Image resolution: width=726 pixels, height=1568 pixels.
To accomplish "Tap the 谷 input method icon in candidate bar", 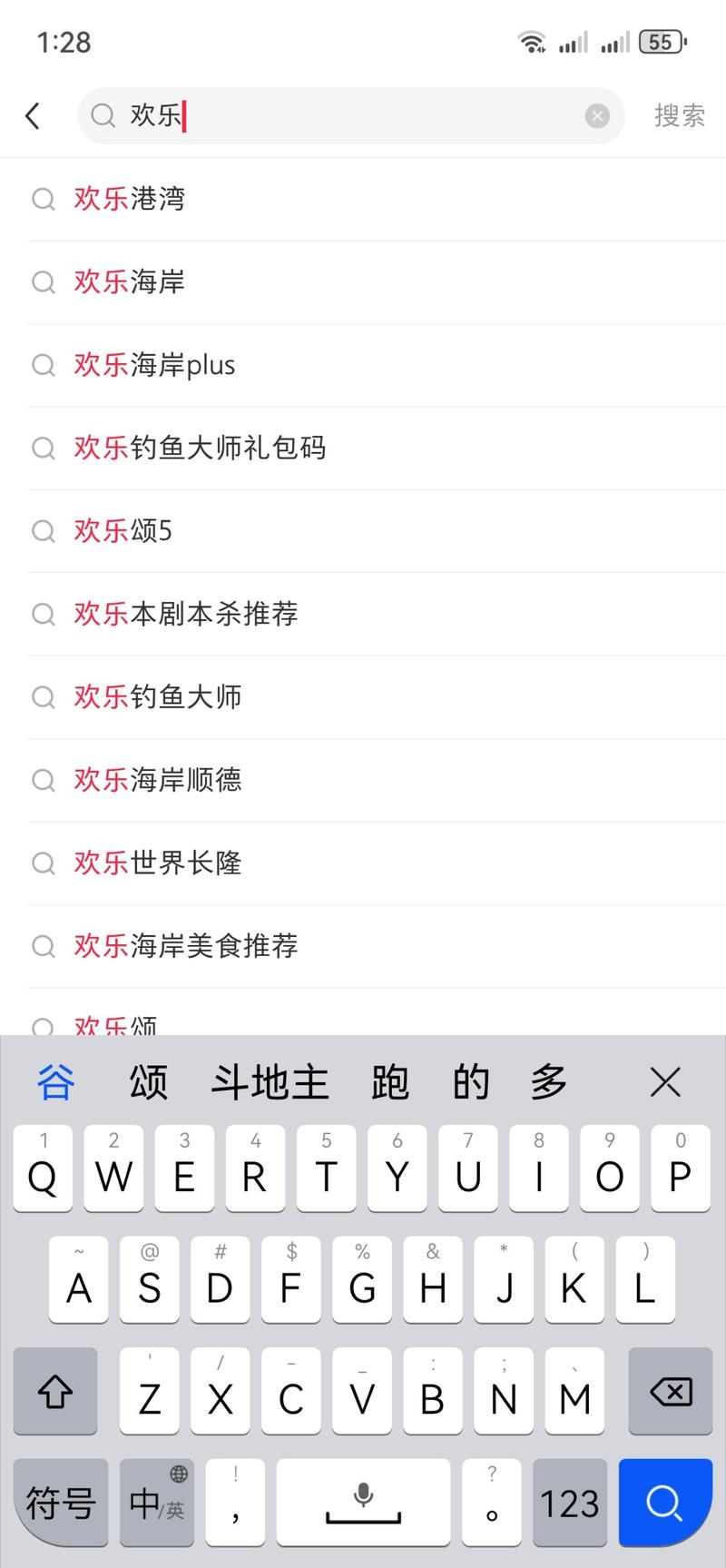I will point(55,1081).
